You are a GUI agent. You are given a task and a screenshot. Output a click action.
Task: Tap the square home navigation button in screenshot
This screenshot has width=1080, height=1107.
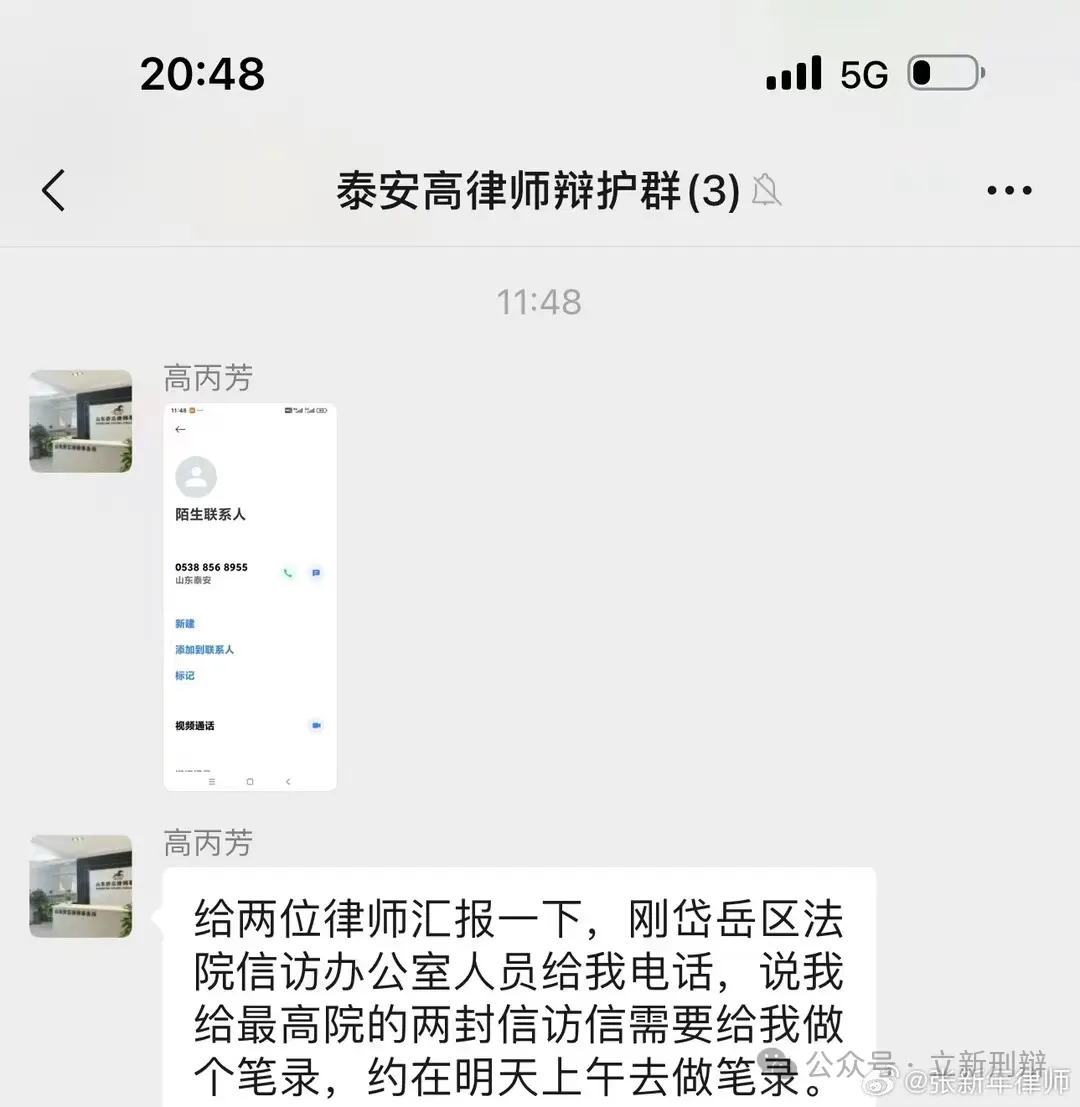[250, 781]
